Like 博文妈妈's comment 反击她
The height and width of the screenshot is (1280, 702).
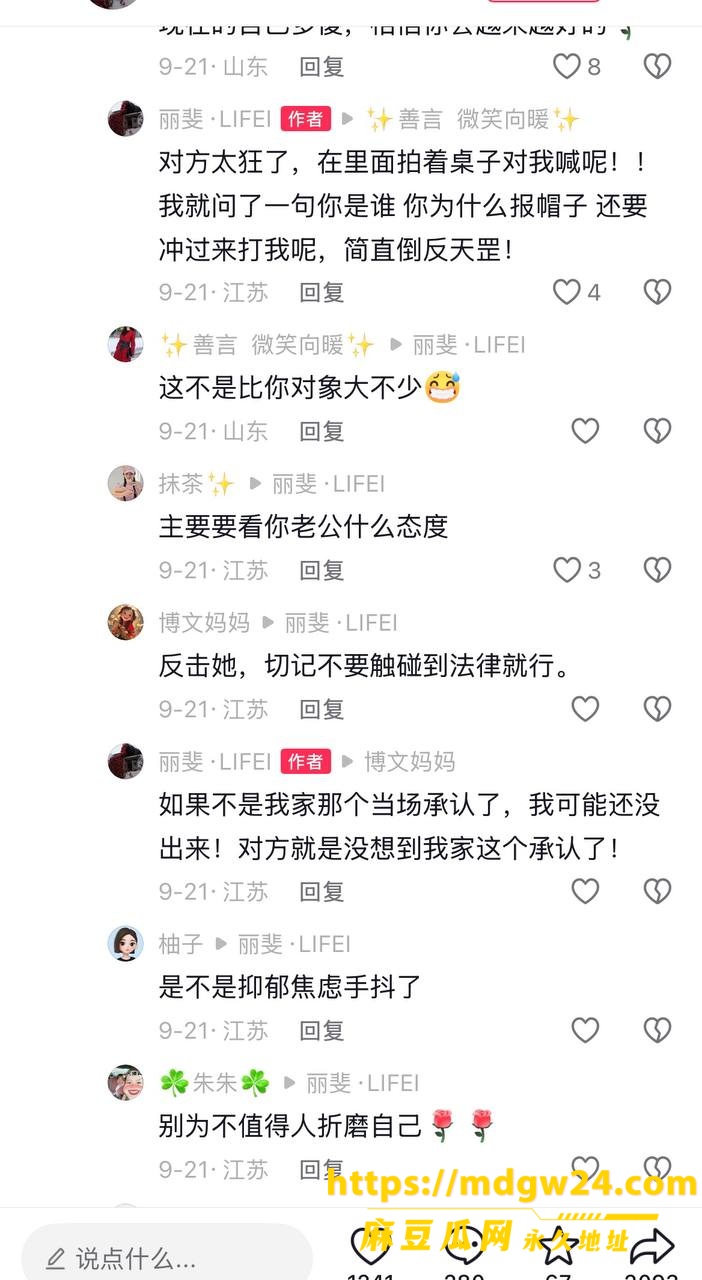point(585,709)
